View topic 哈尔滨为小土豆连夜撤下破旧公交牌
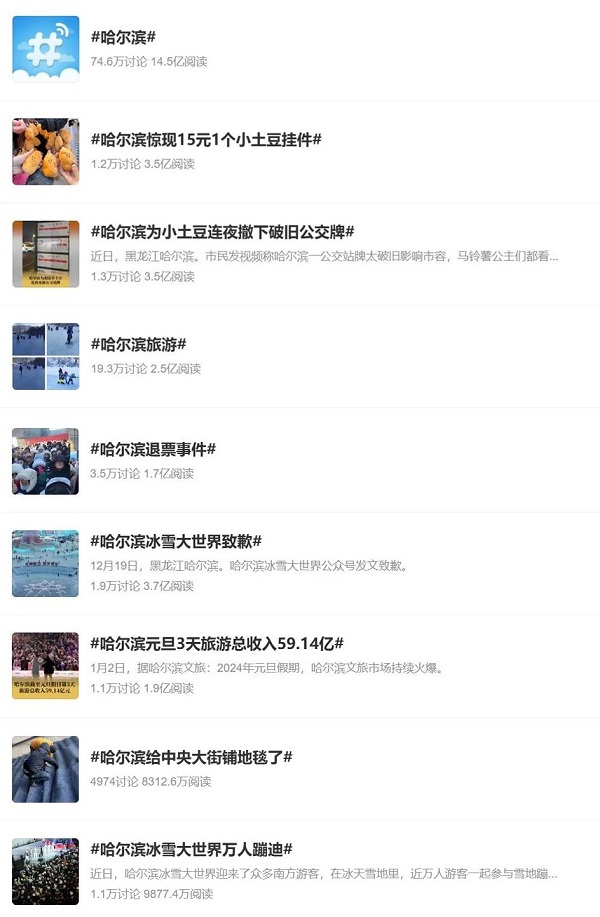This screenshot has height=917, width=600. point(222,231)
